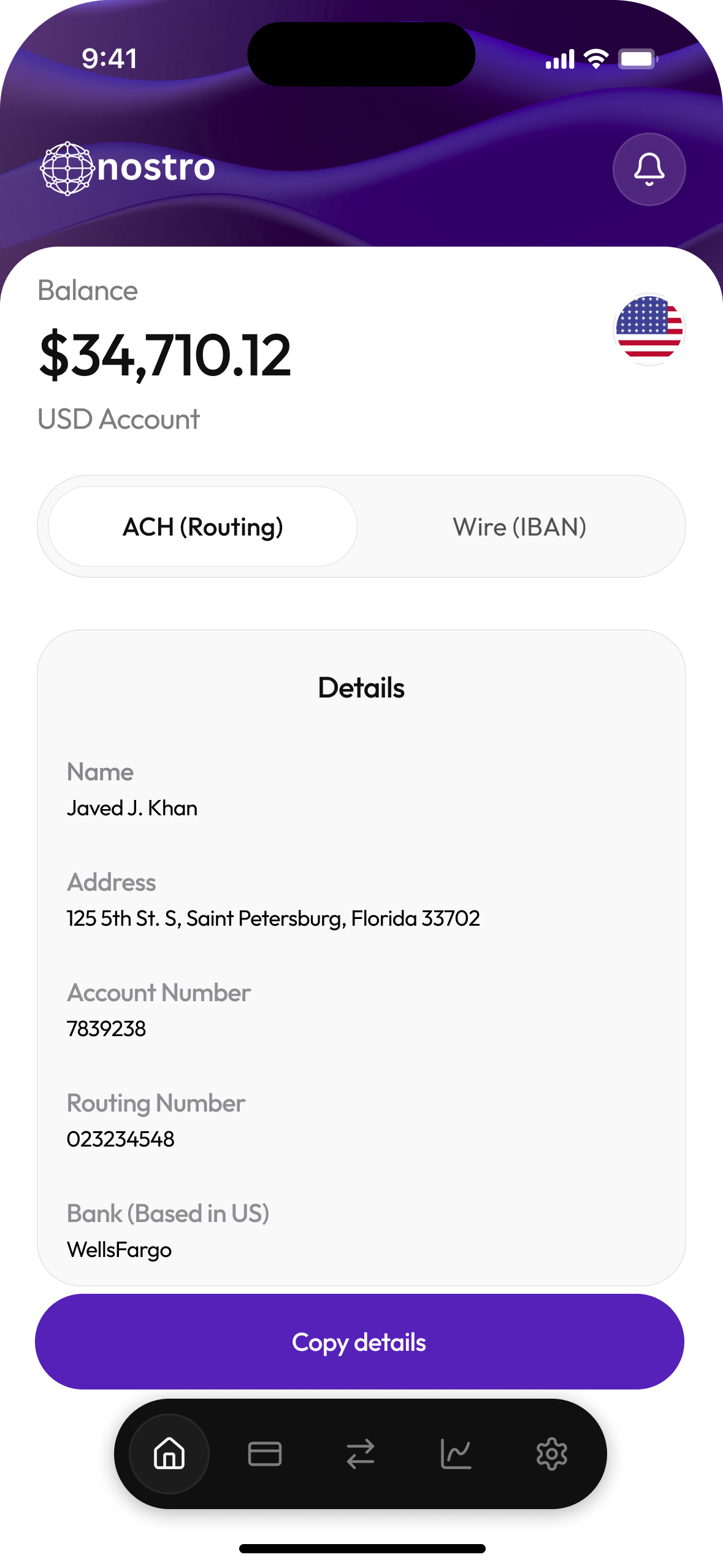Viewport: 723px width, 1568px height.
Task: Select the ACH (Routing) tab
Action: point(203,526)
